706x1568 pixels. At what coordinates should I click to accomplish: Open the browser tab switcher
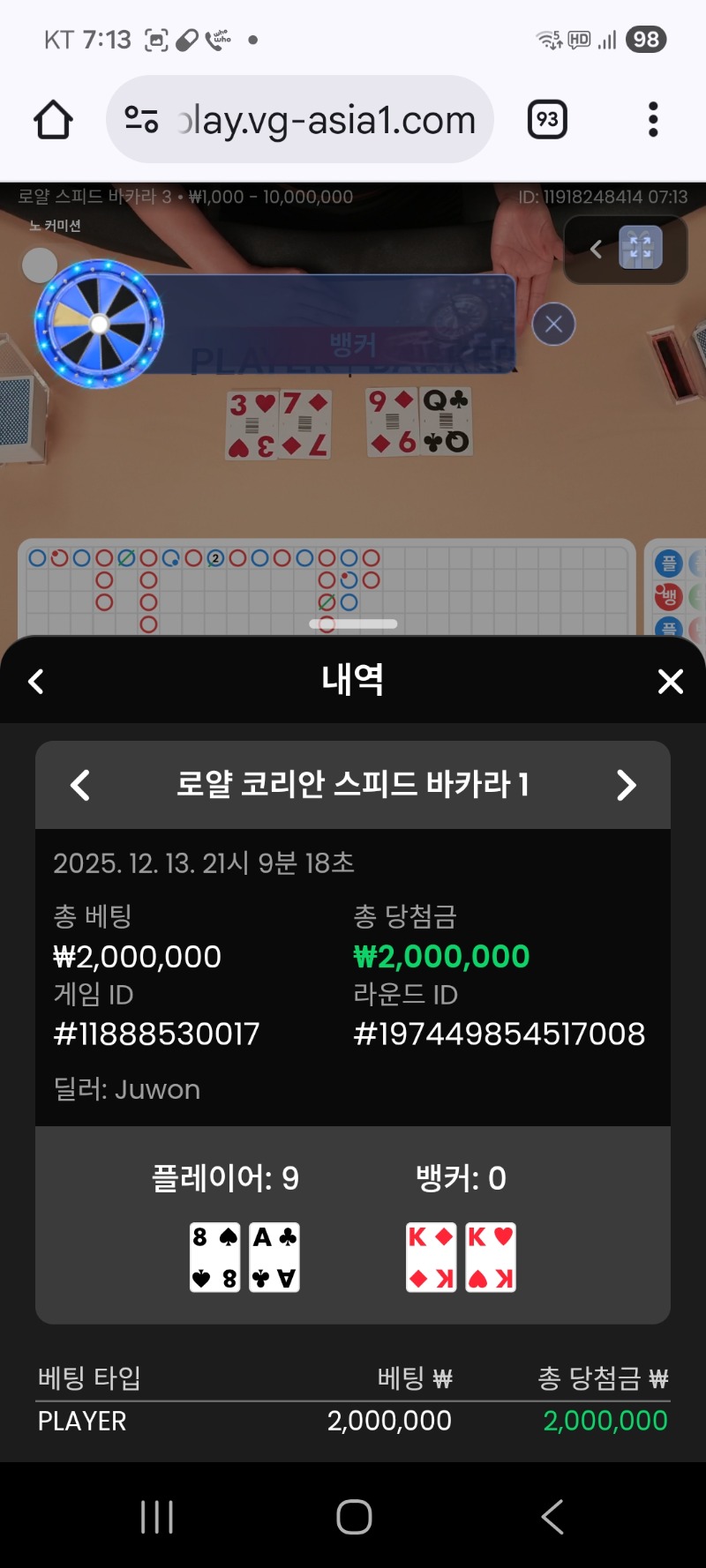pos(547,120)
